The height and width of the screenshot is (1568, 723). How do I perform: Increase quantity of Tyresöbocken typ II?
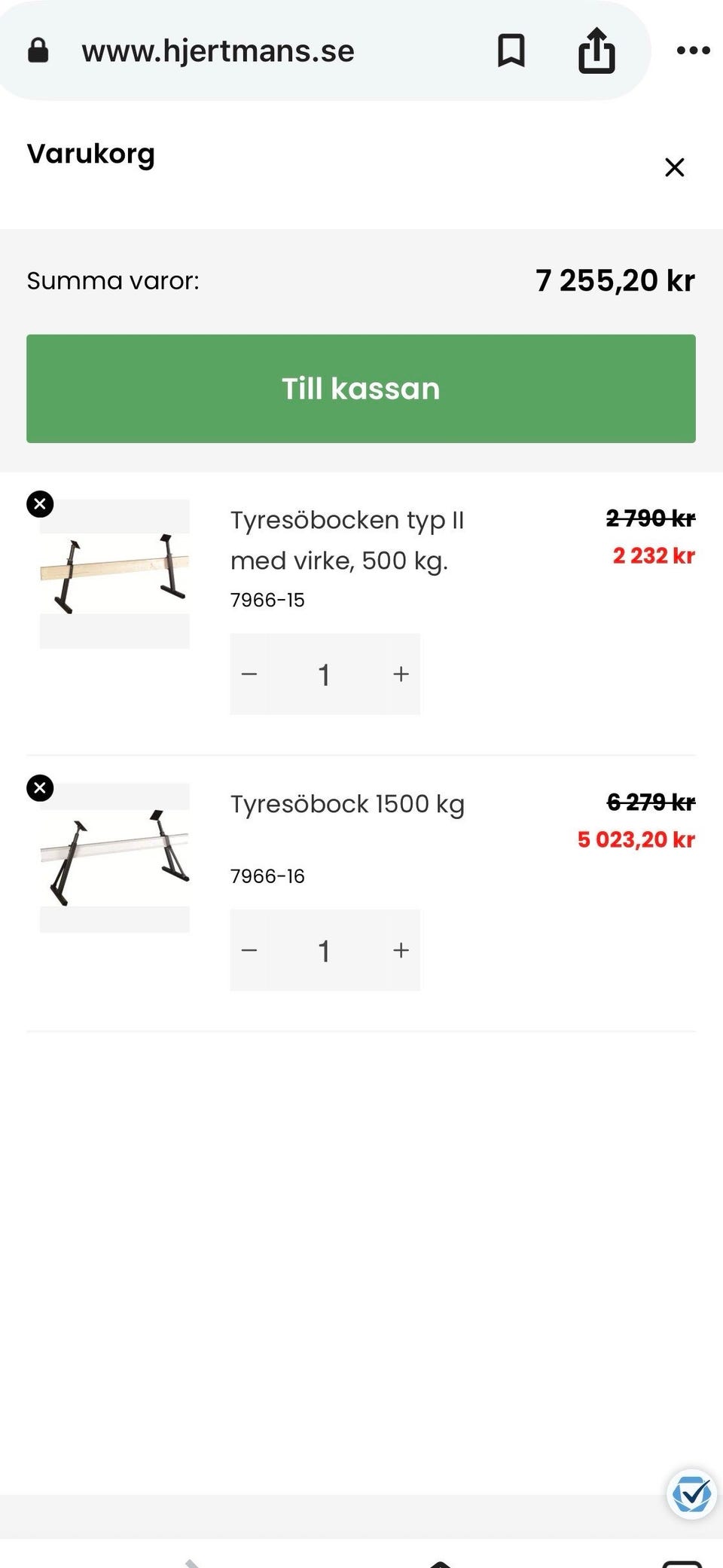tap(401, 674)
